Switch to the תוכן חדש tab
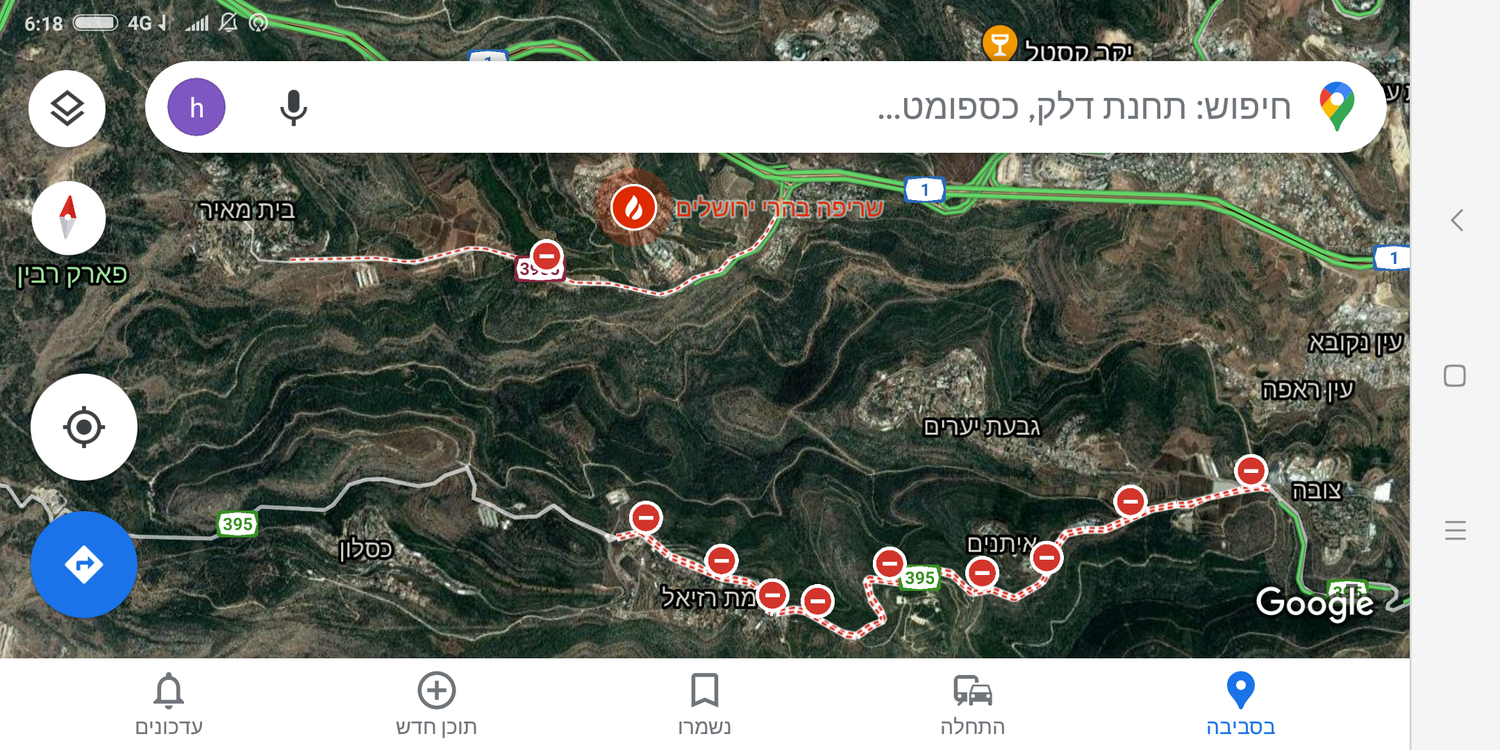1500x750 pixels. (x=436, y=704)
